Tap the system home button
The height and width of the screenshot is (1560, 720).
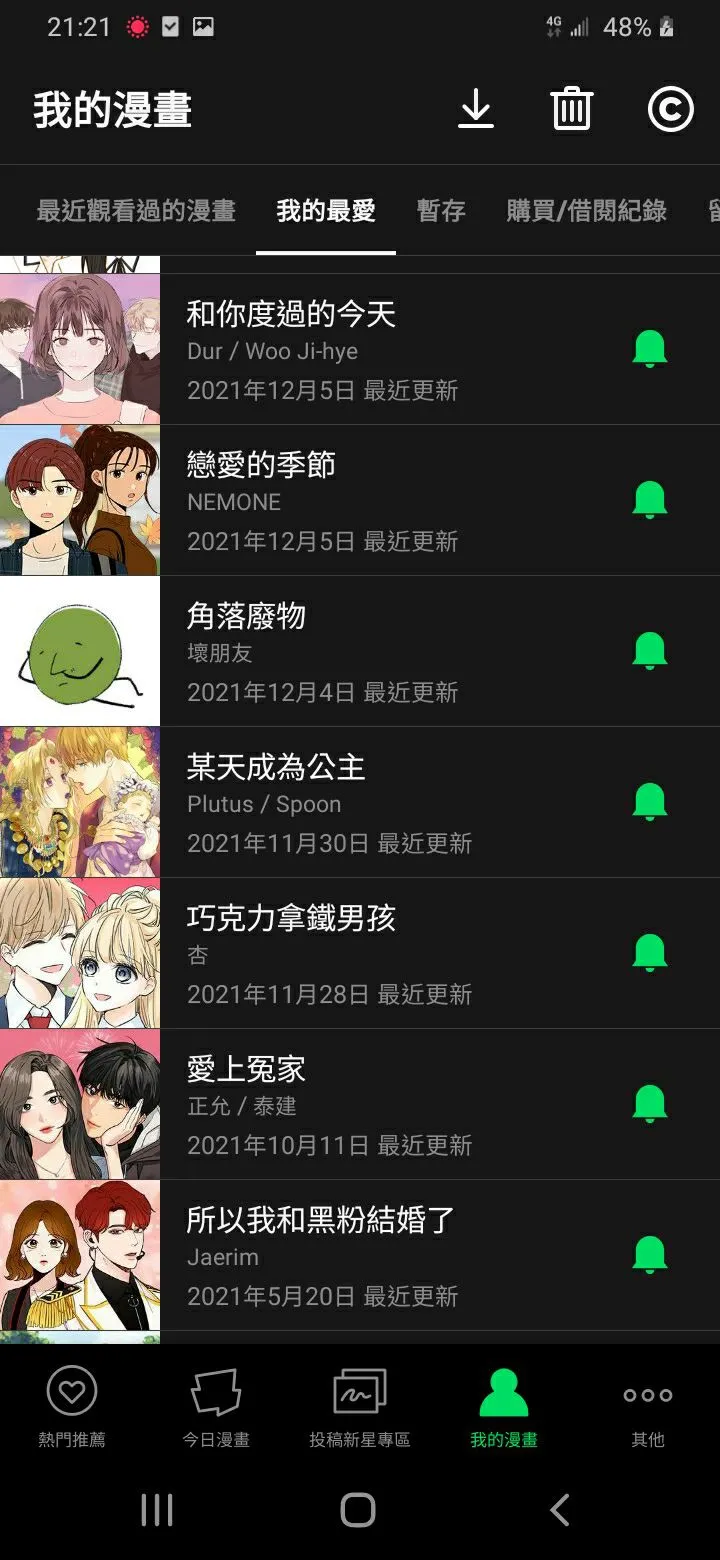click(x=358, y=1510)
